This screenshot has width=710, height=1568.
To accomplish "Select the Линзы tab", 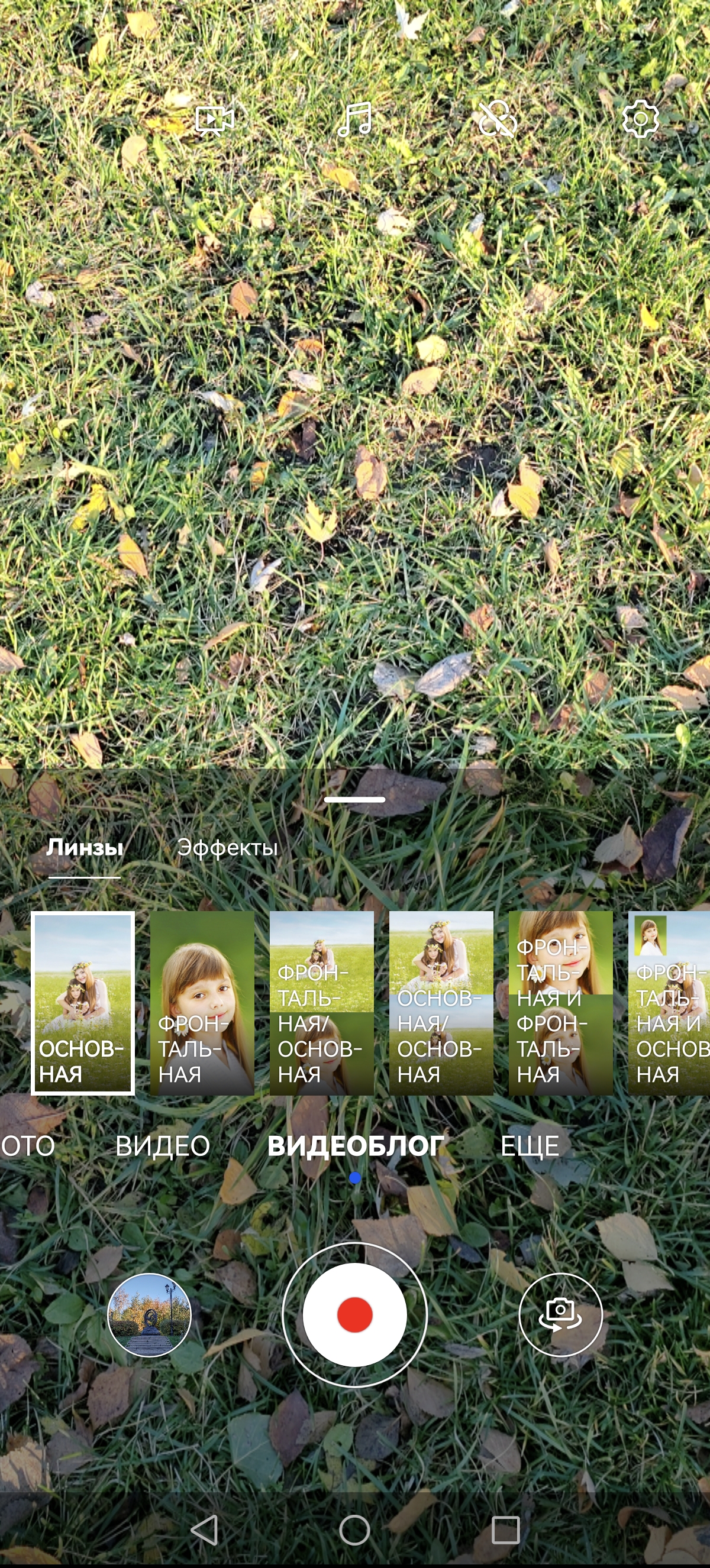I will point(85,847).
